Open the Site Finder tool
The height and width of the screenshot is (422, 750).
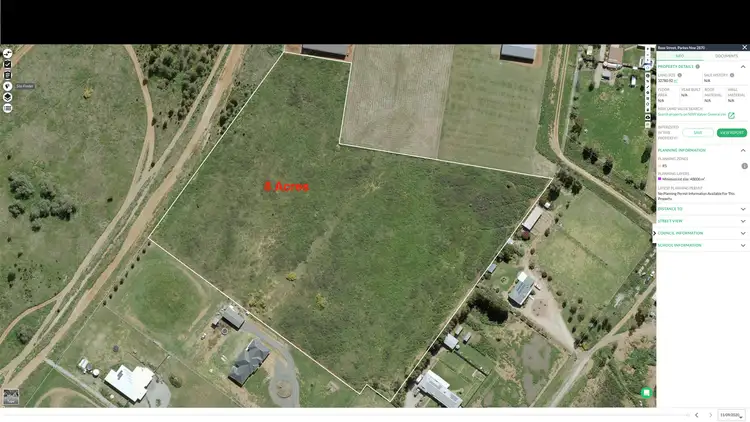[7, 86]
